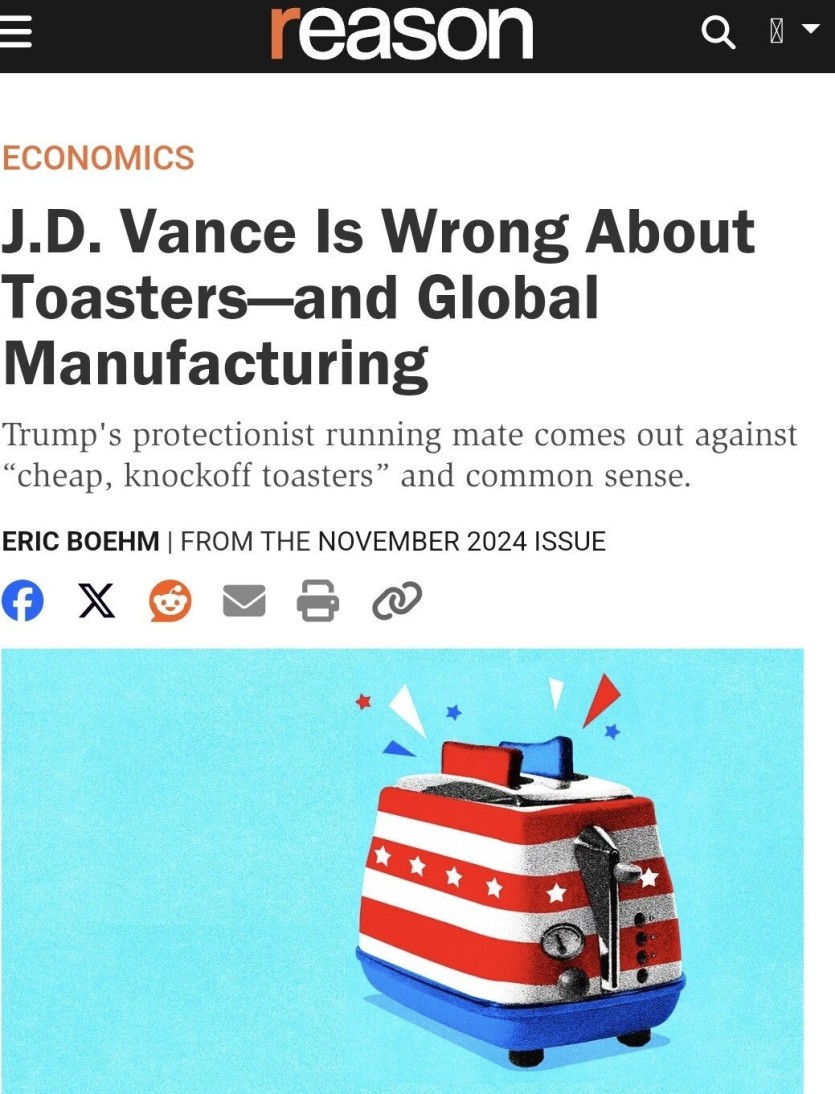The width and height of the screenshot is (835, 1094).
Task: Share the article on Facebook
Action: tap(22, 601)
